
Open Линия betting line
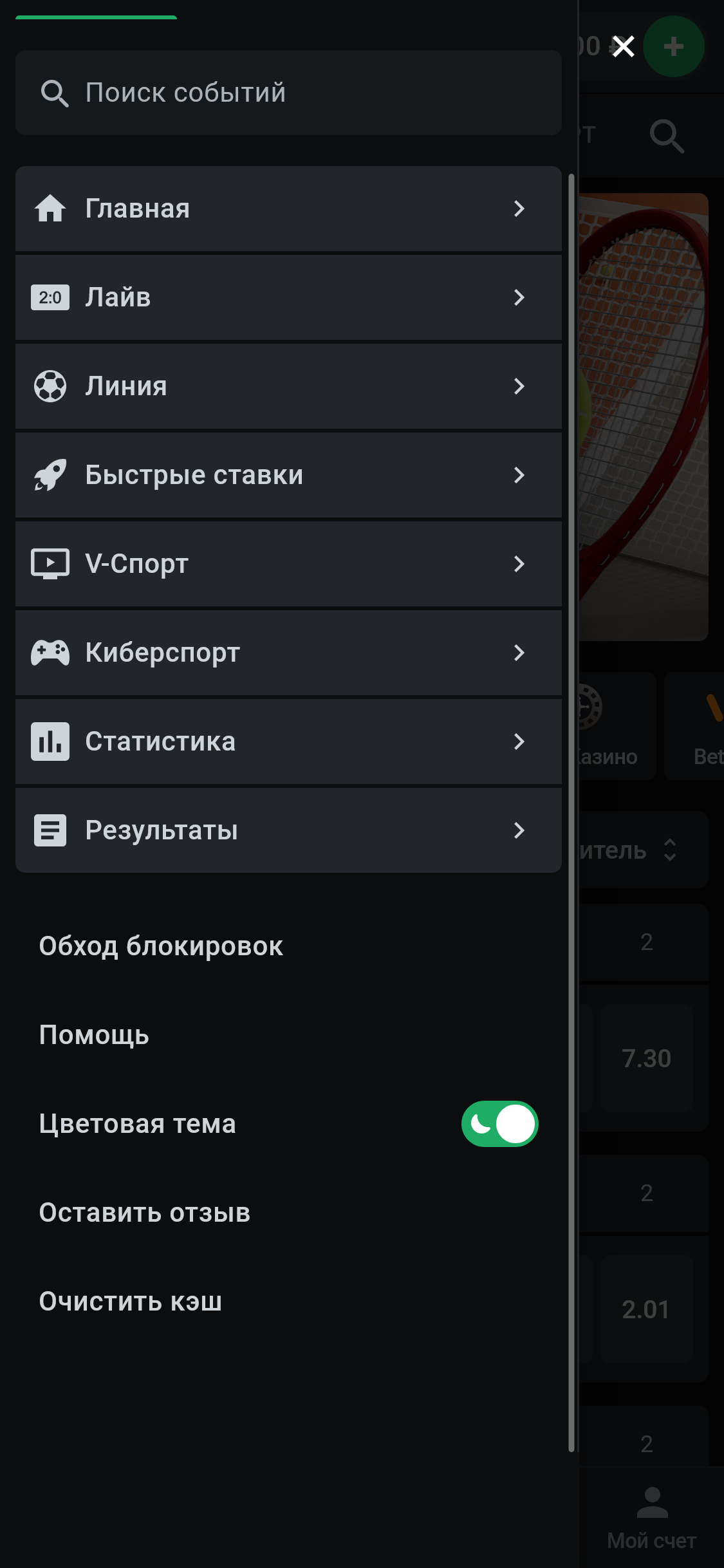[288, 386]
